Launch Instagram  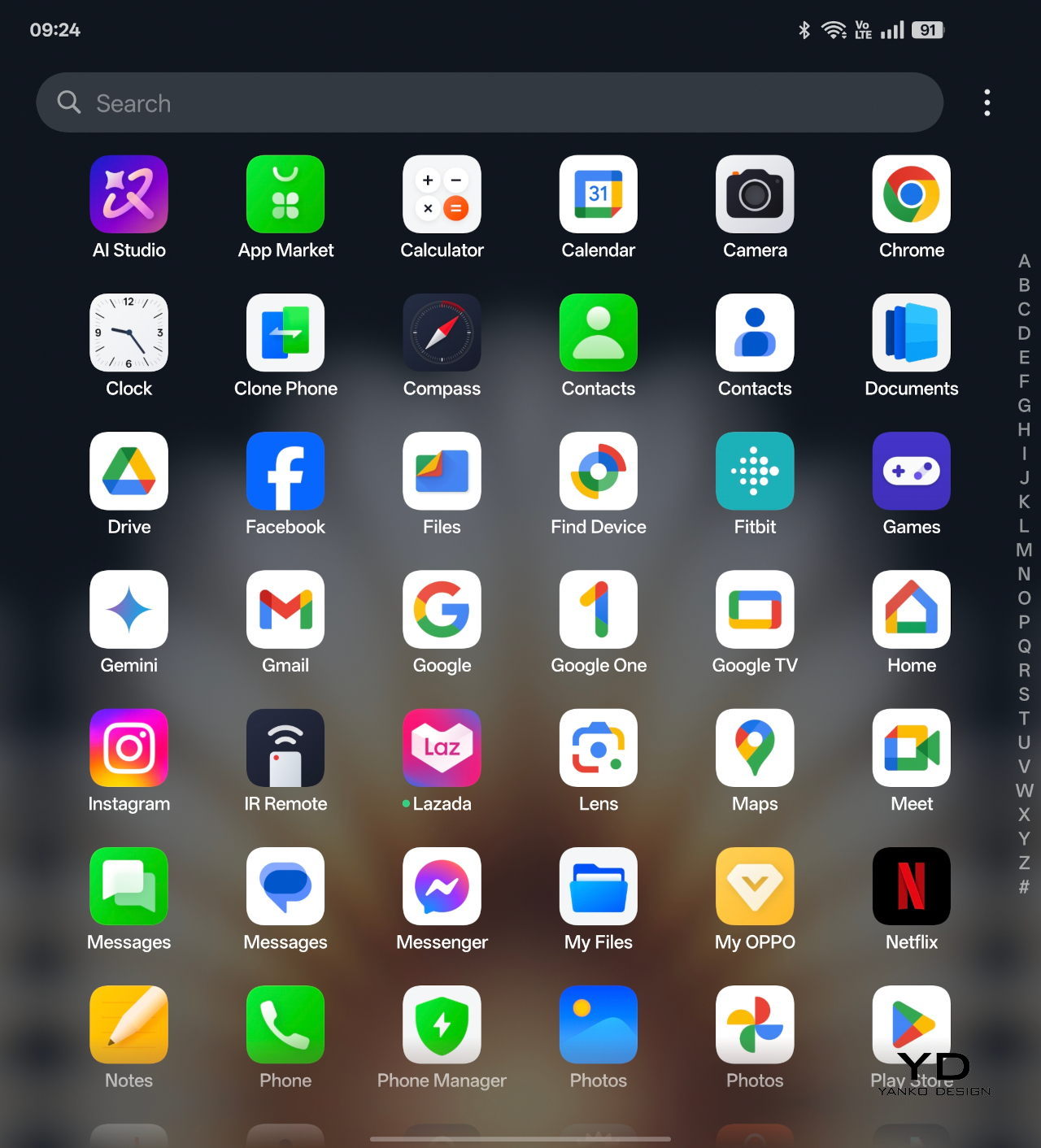point(128,747)
